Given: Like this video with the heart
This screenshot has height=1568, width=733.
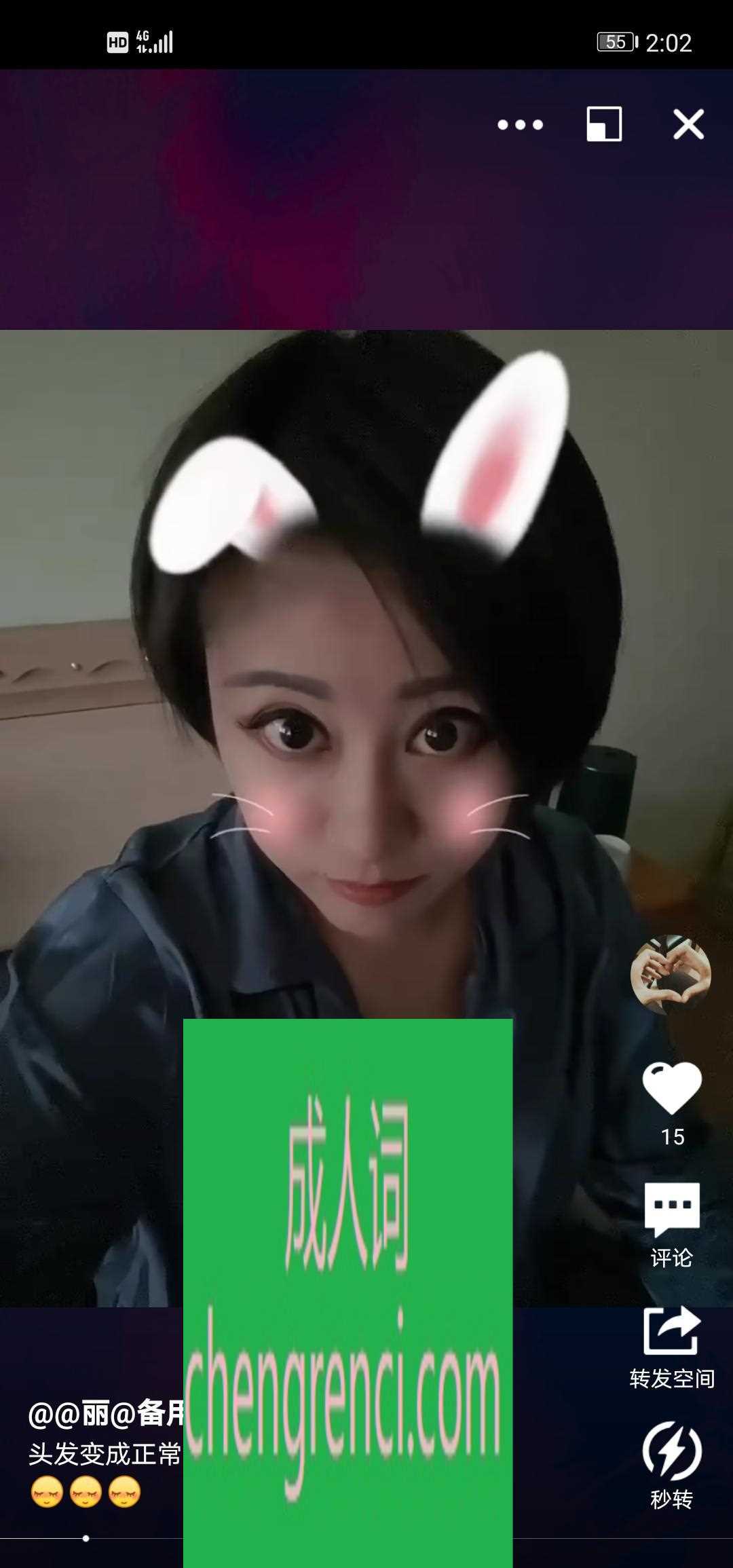Looking at the screenshot, I should (x=672, y=1088).
